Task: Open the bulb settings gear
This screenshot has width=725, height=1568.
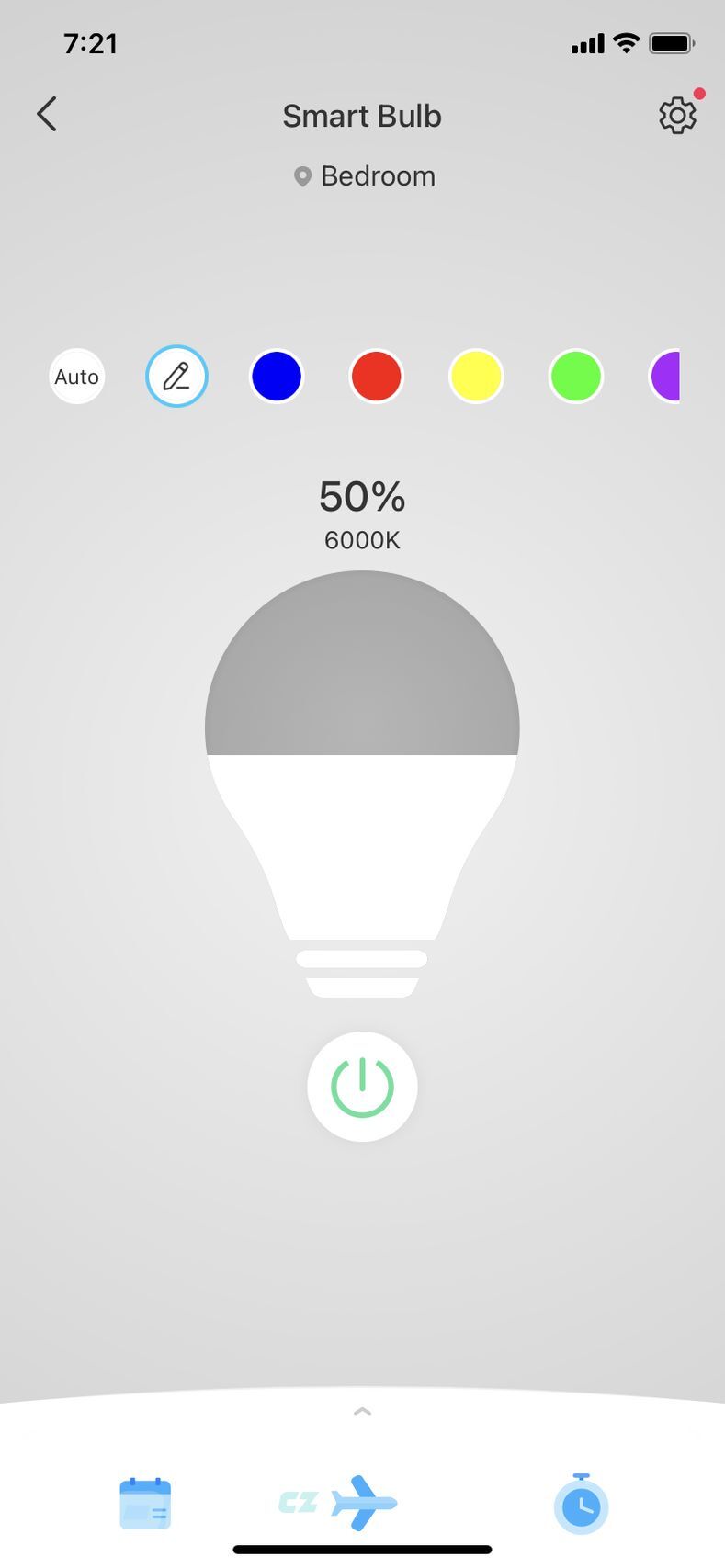Action: tap(677, 116)
